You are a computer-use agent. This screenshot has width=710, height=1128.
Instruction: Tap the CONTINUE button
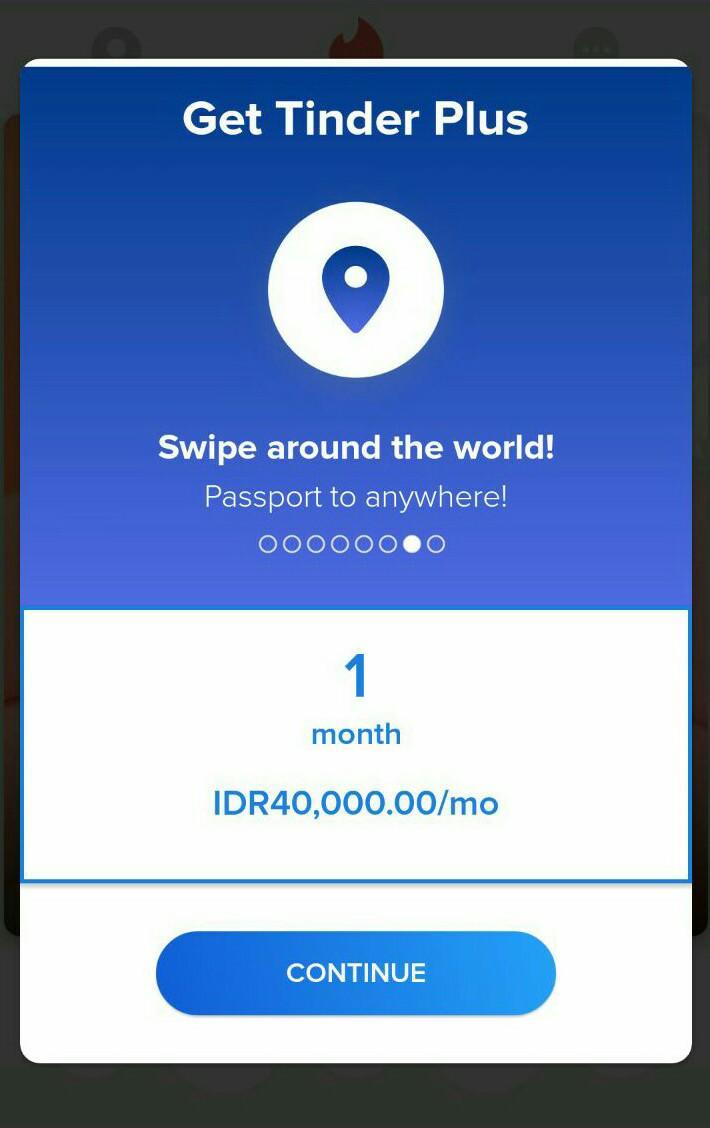(355, 973)
